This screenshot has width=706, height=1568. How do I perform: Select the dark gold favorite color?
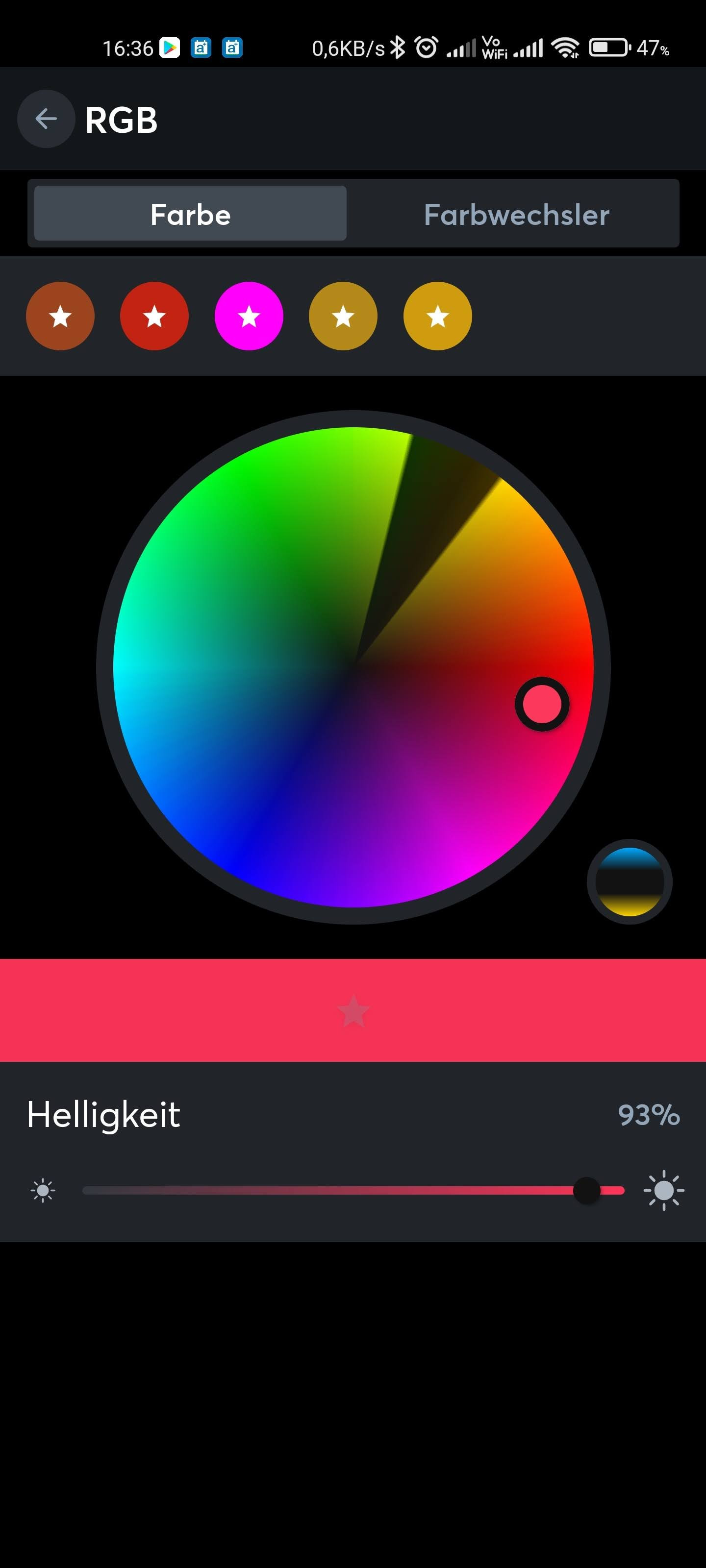click(x=343, y=316)
